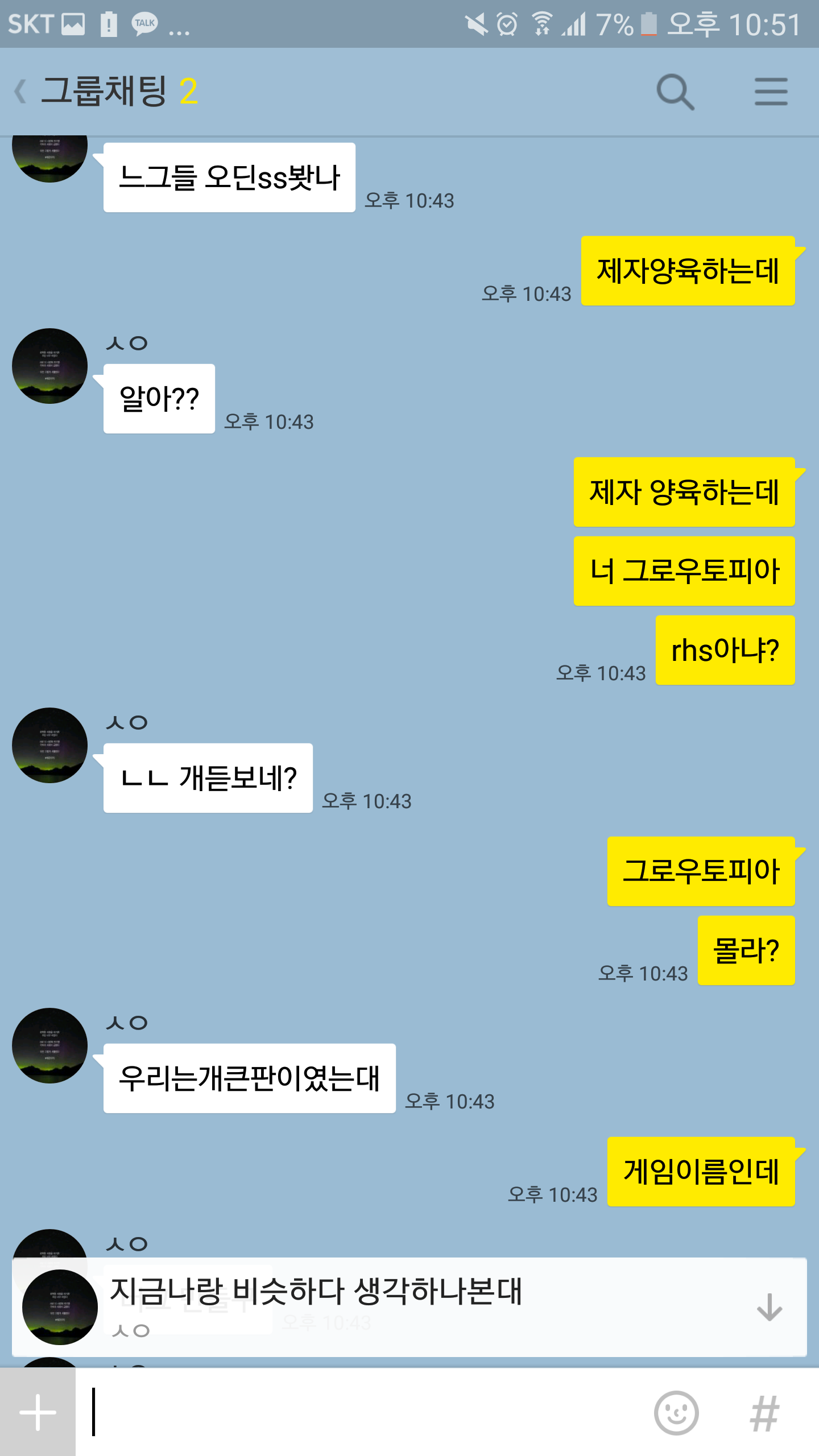Open ㅅㅇ's profile beside 우리는개큰판이였는대

50,1045
